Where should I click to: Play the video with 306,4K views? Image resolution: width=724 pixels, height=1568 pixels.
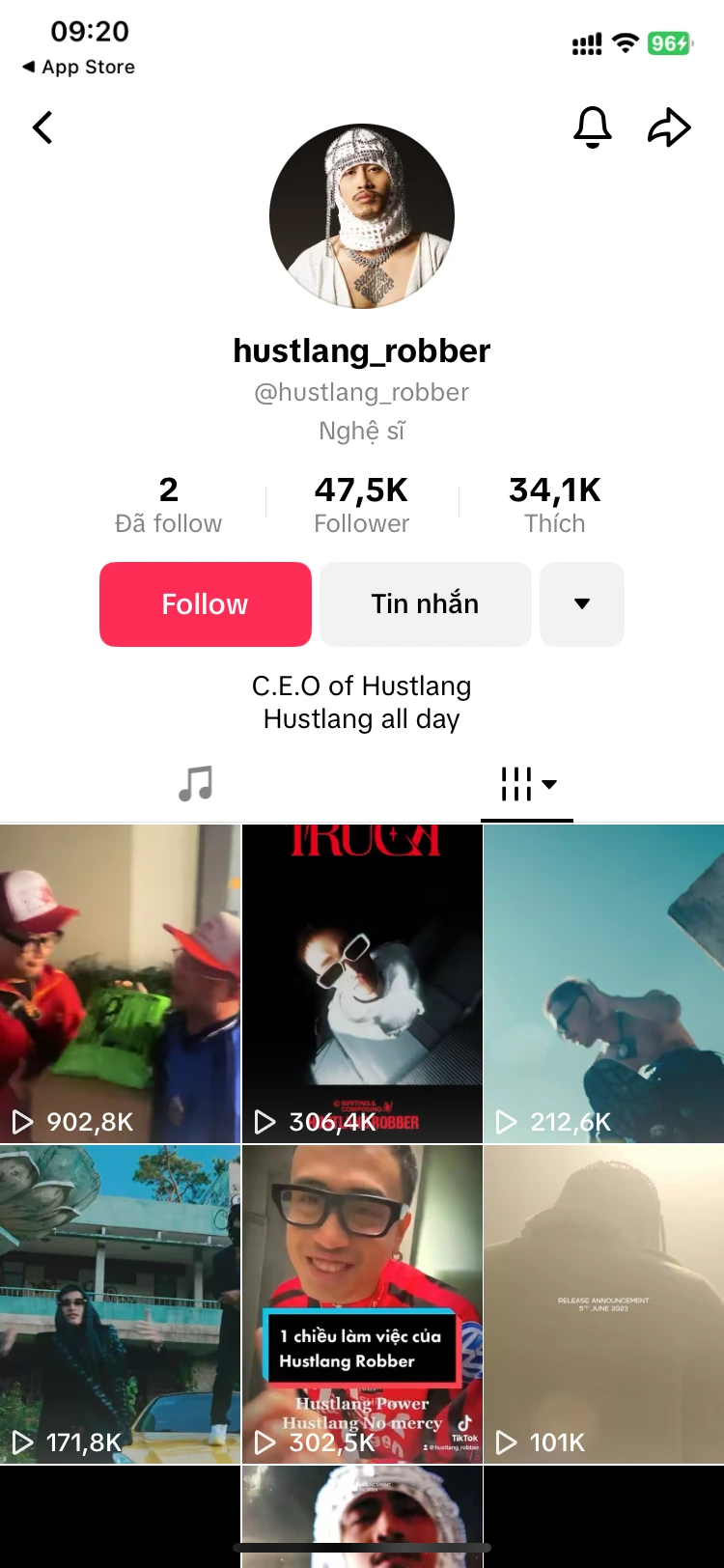pos(362,983)
